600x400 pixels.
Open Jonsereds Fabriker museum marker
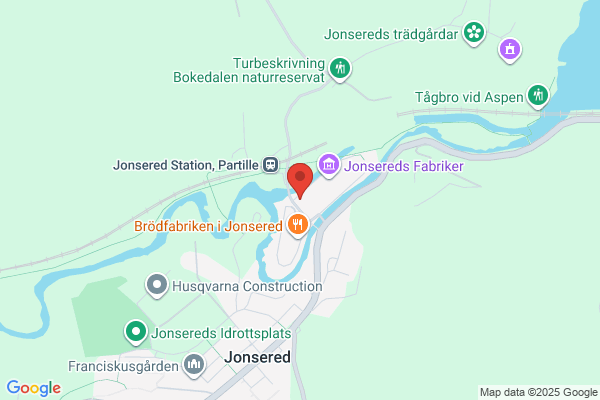[329, 166]
